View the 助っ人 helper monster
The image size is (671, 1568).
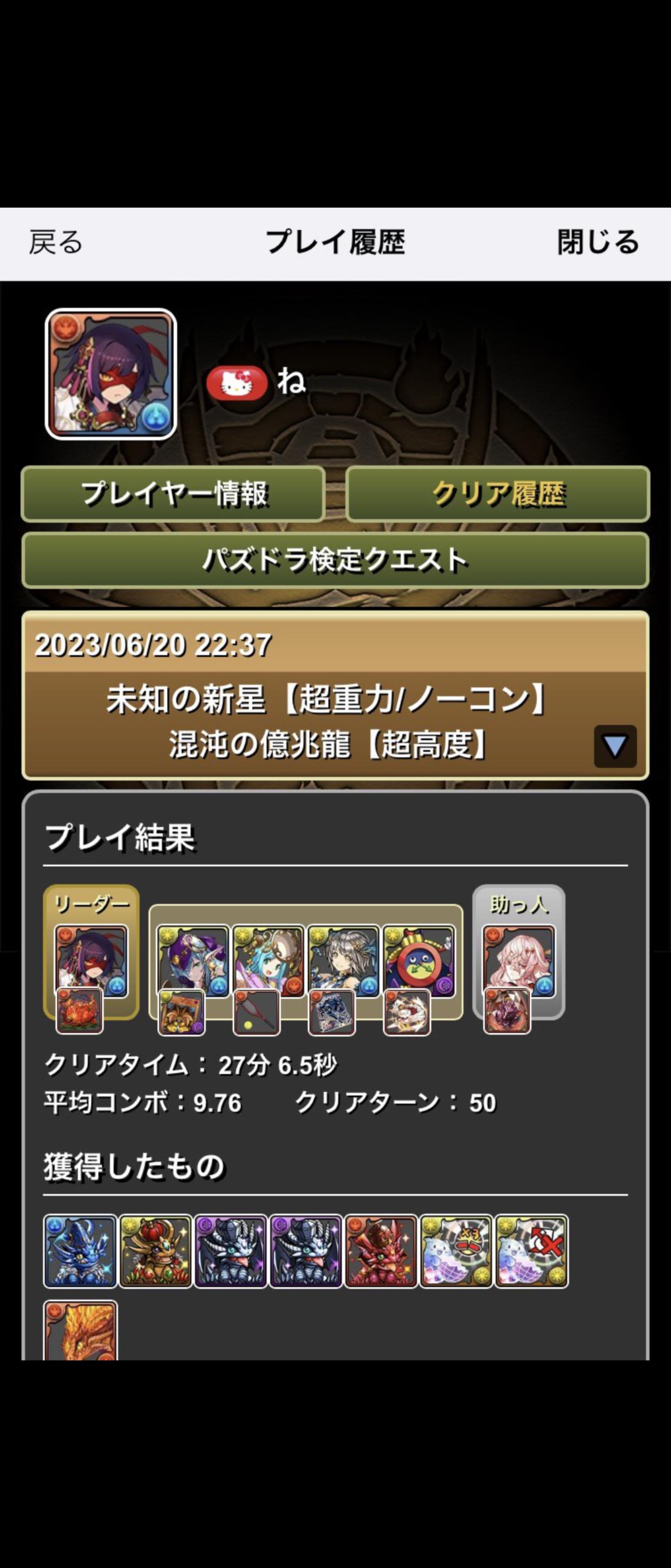click(x=518, y=961)
